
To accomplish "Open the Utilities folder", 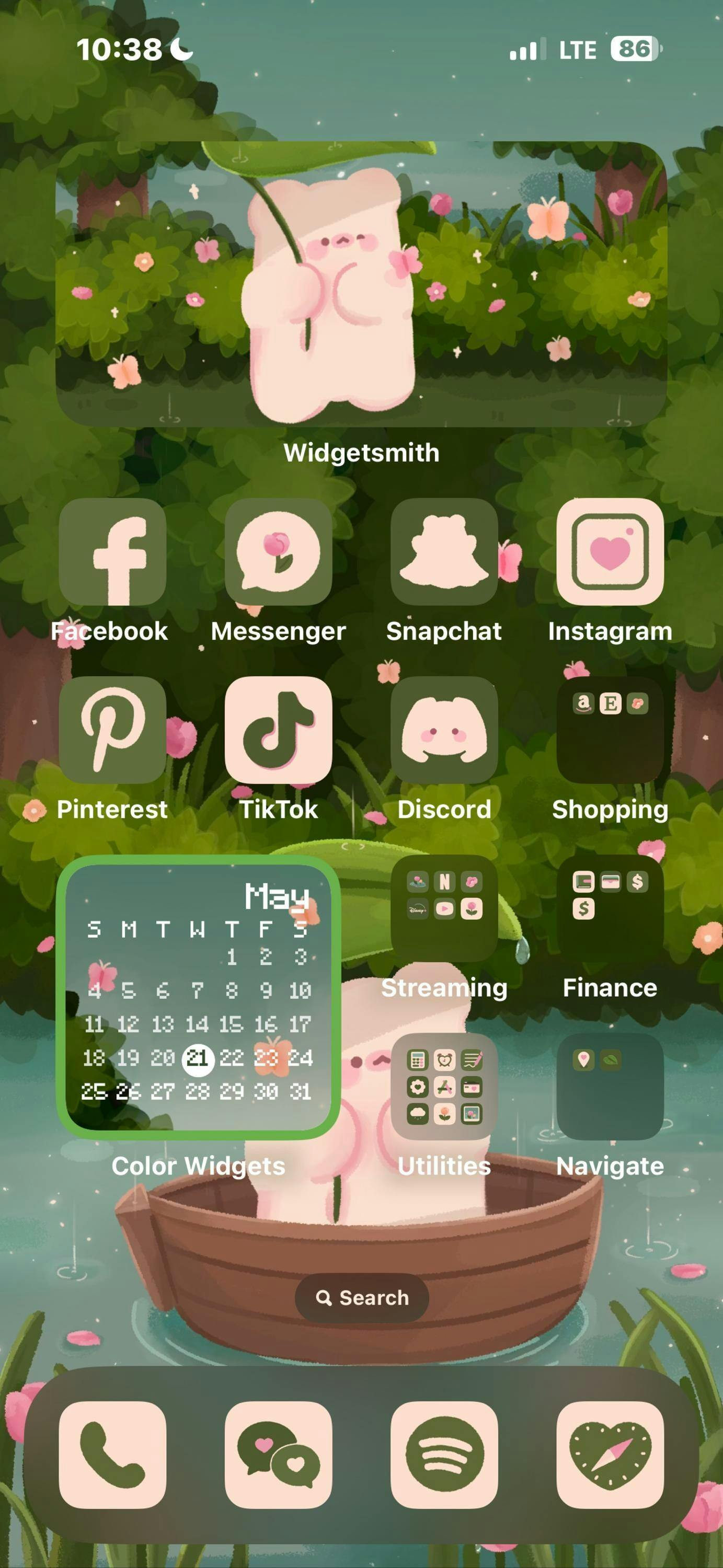I will click(444, 1087).
